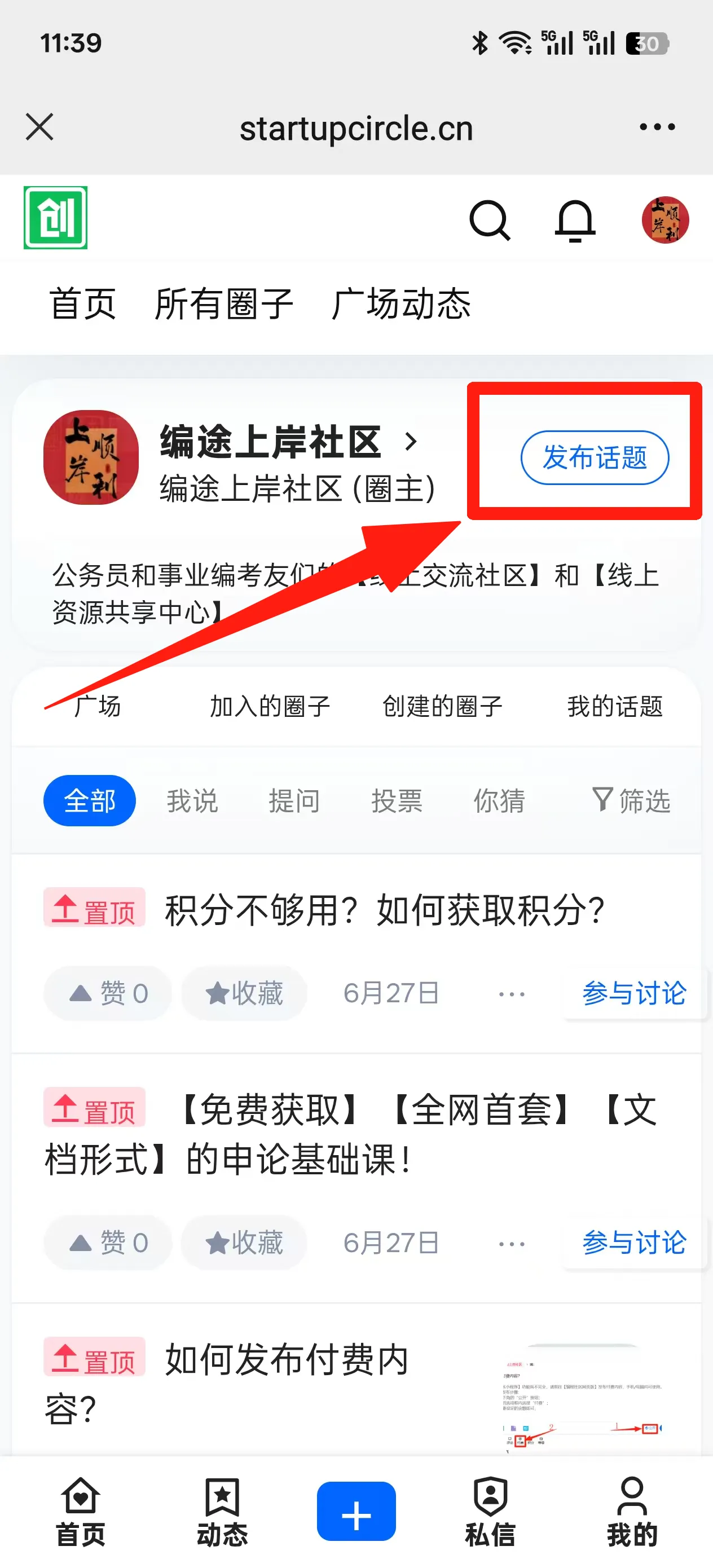
Task: Open the browser overflow menu
Action: (657, 127)
